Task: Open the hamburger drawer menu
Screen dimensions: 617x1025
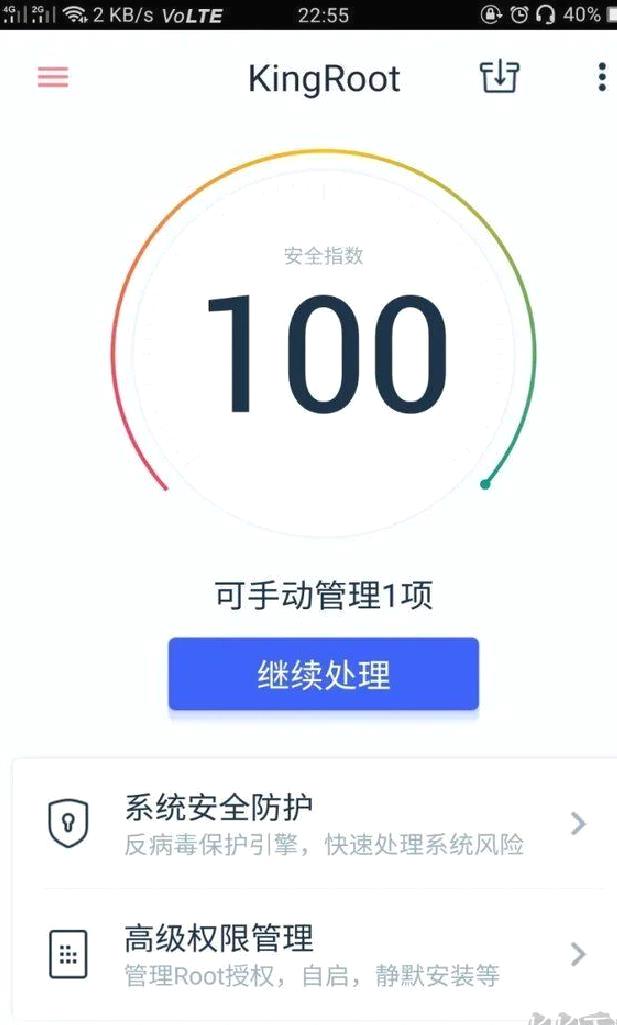Action: (x=53, y=77)
